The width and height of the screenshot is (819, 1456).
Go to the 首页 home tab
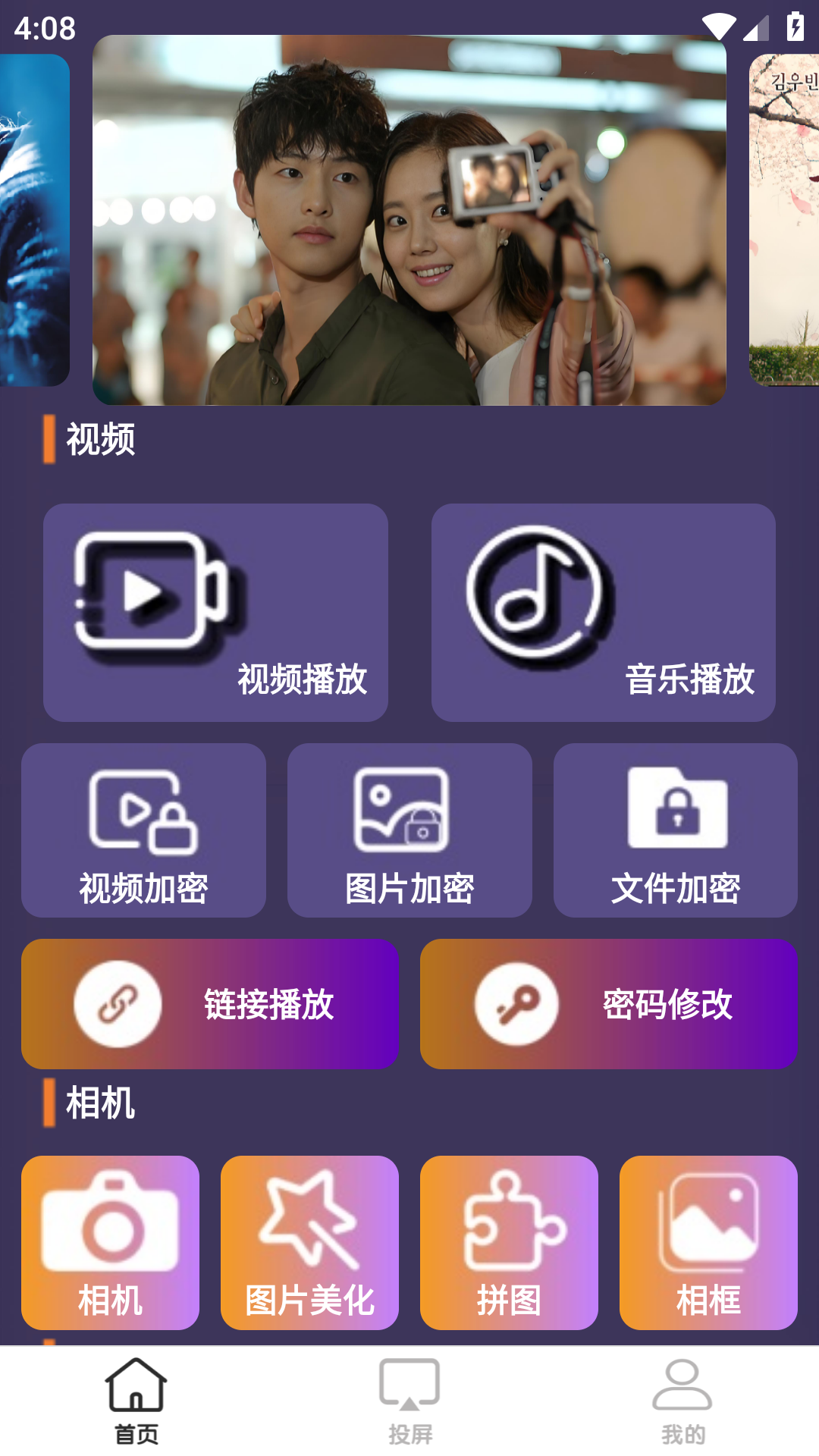[x=136, y=1401]
